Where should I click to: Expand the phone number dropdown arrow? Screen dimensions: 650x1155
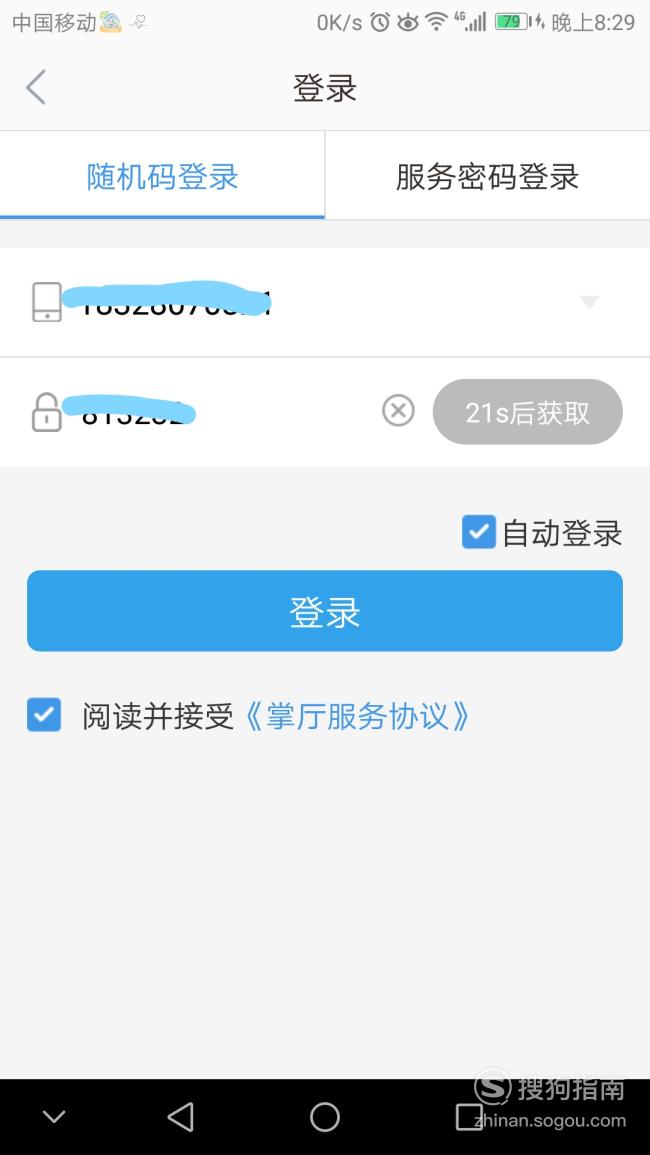click(x=589, y=302)
